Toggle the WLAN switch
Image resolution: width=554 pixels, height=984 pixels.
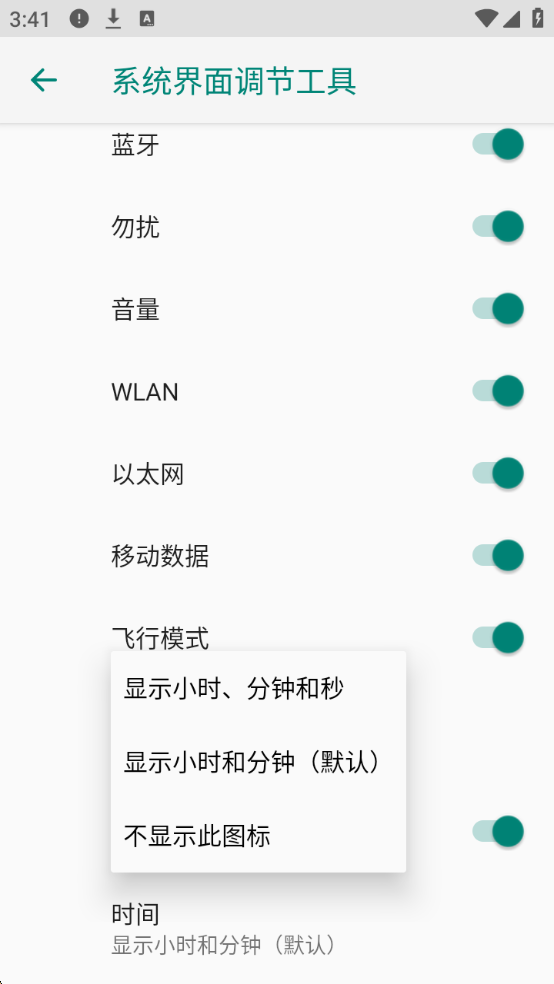click(498, 391)
